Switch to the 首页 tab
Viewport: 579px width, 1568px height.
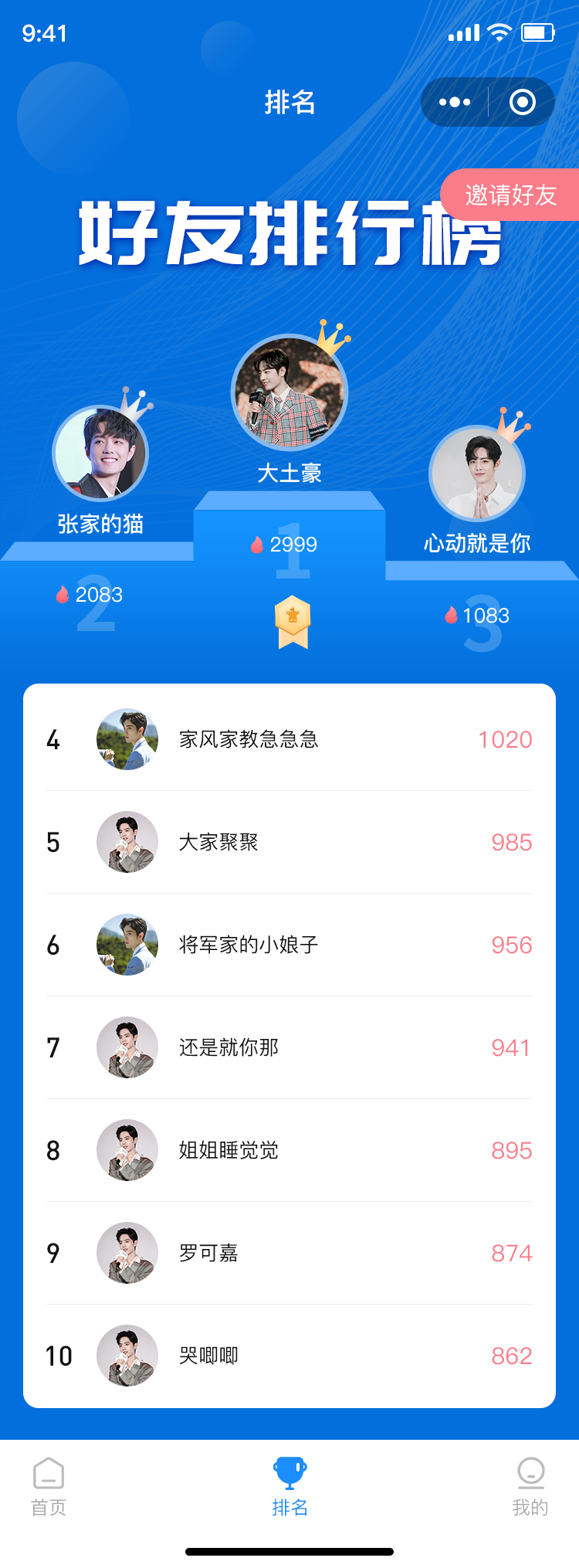49,1486
